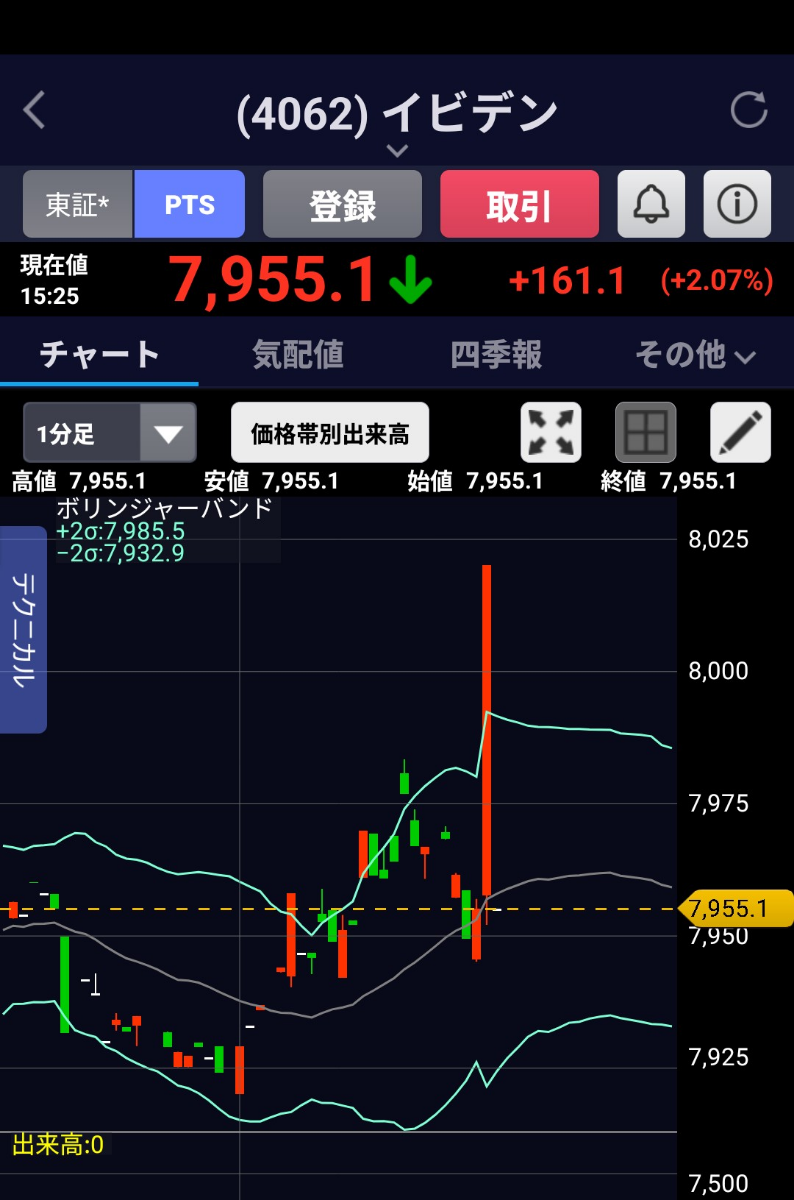Expand the その他 menu
The image size is (794, 1200).
(696, 355)
